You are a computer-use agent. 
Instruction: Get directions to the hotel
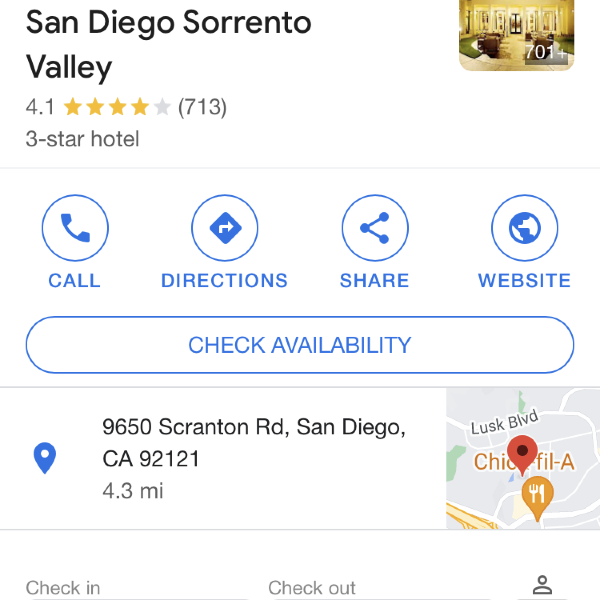pos(224,228)
